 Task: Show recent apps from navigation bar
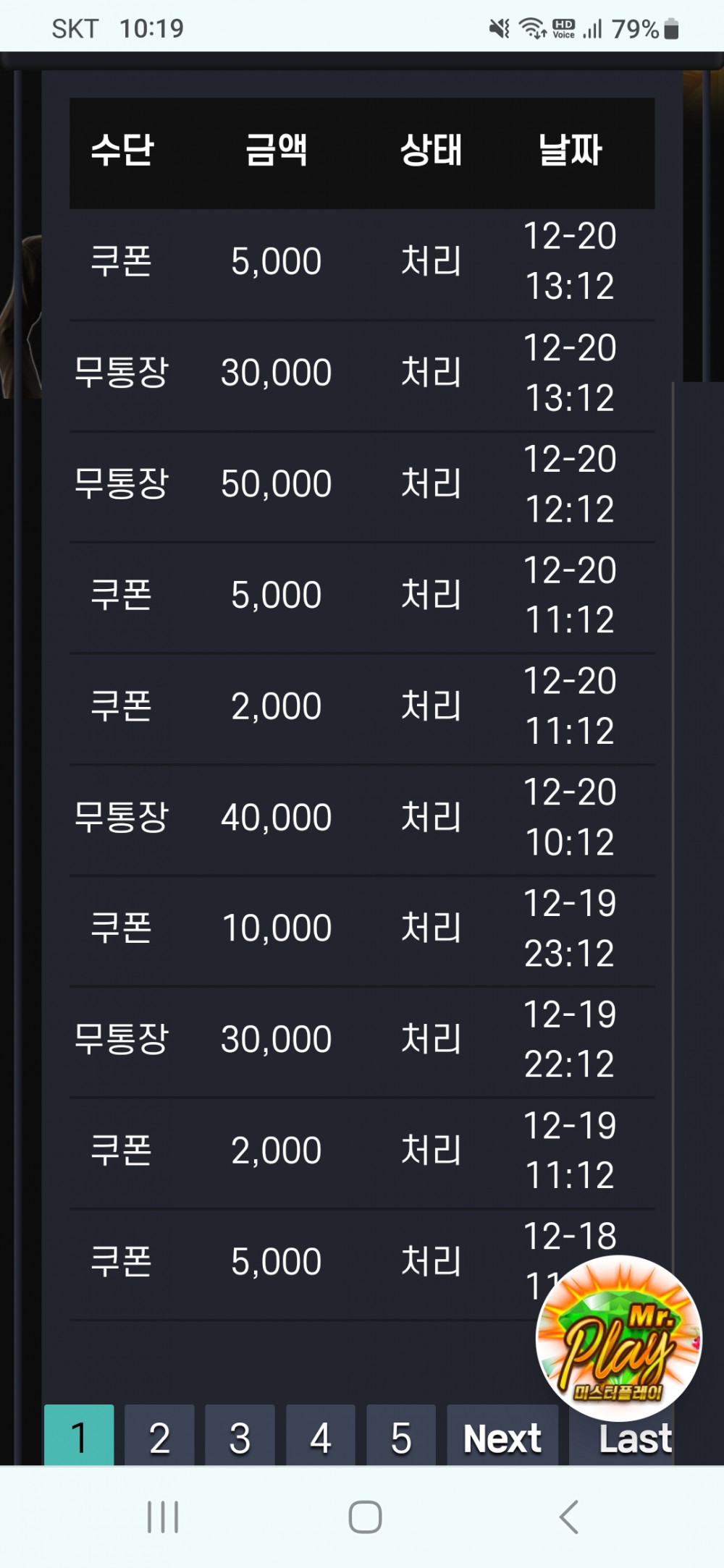(163, 1517)
